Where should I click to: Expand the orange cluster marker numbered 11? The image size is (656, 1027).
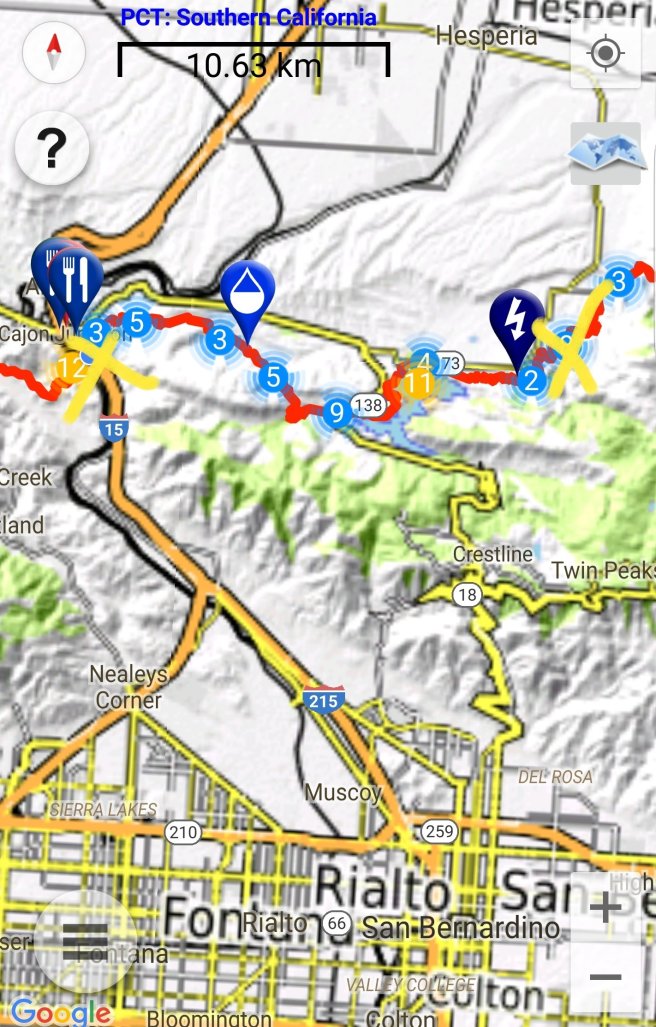[x=419, y=381]
